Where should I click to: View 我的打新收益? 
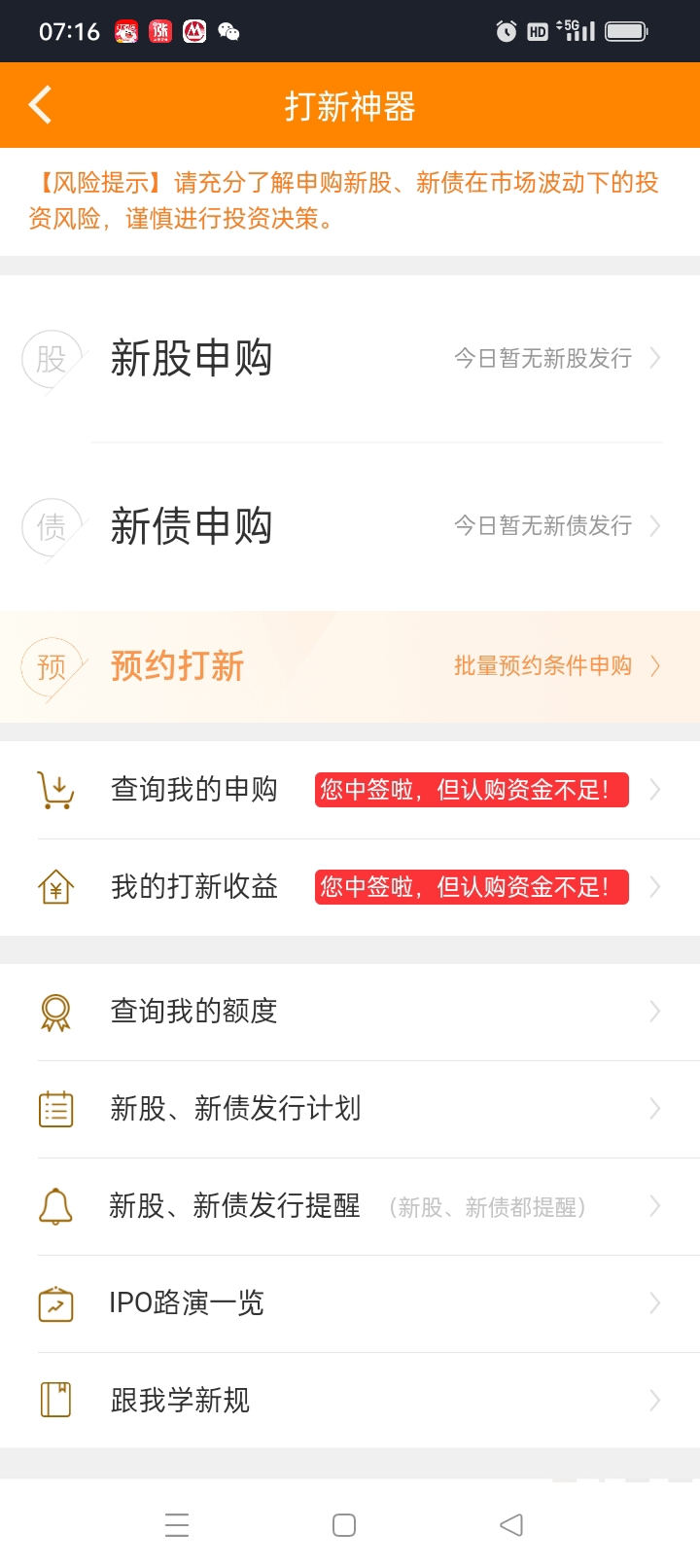pos(350,887)
